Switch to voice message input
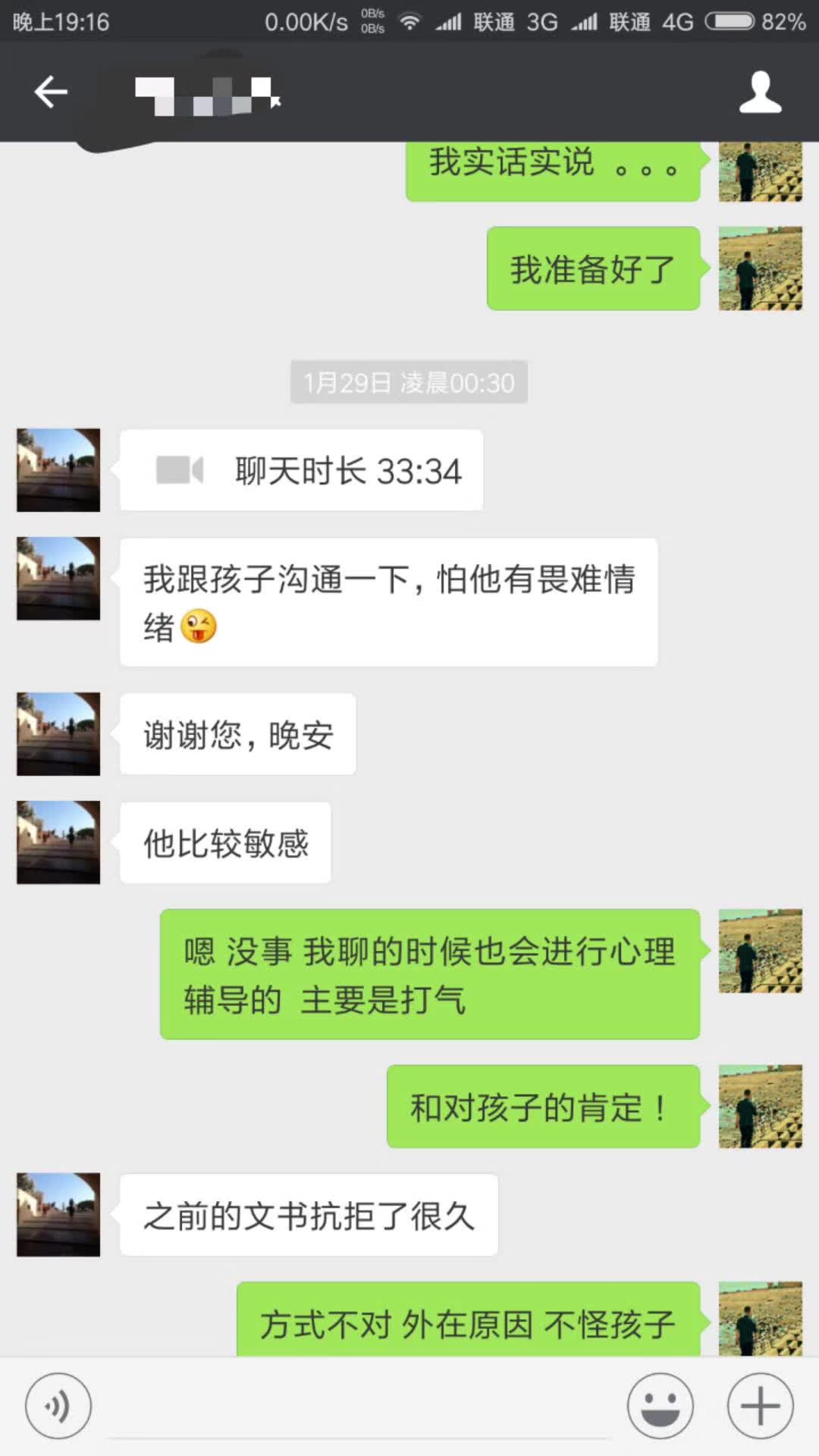 pos(58,1406)
